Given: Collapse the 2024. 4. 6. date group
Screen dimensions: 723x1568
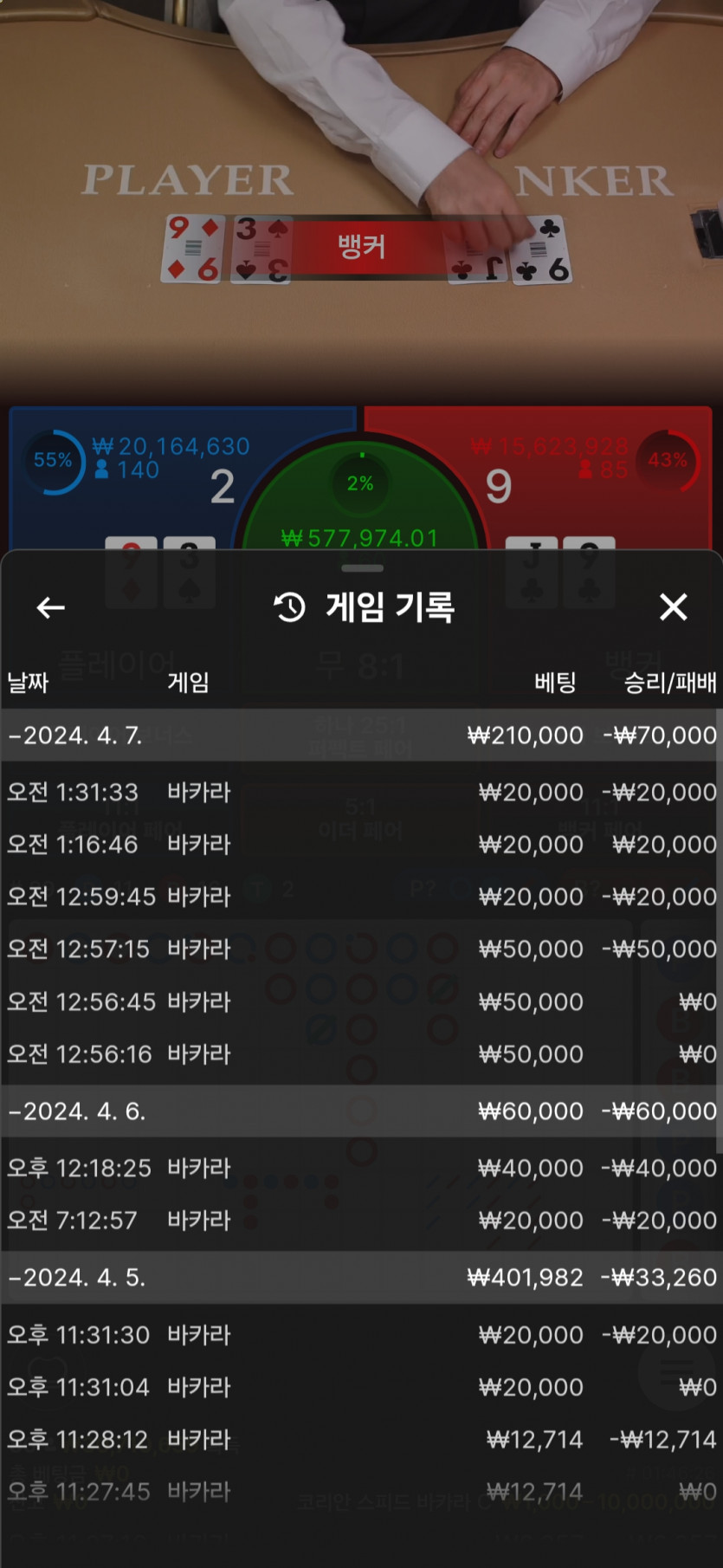Looking at the screenshot, I should pos(361,1111).
